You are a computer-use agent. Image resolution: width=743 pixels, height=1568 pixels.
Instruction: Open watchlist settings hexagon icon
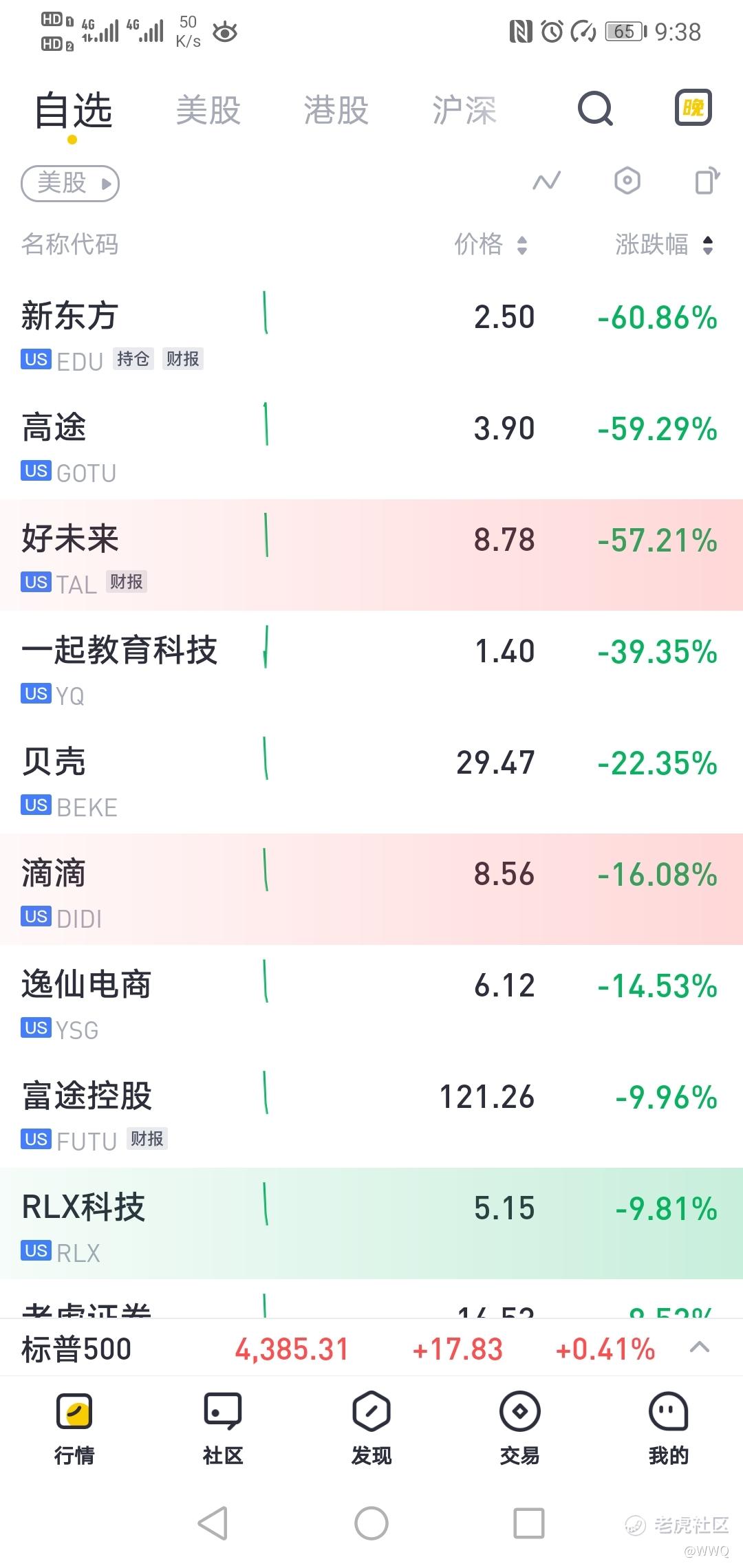(627, 182)
